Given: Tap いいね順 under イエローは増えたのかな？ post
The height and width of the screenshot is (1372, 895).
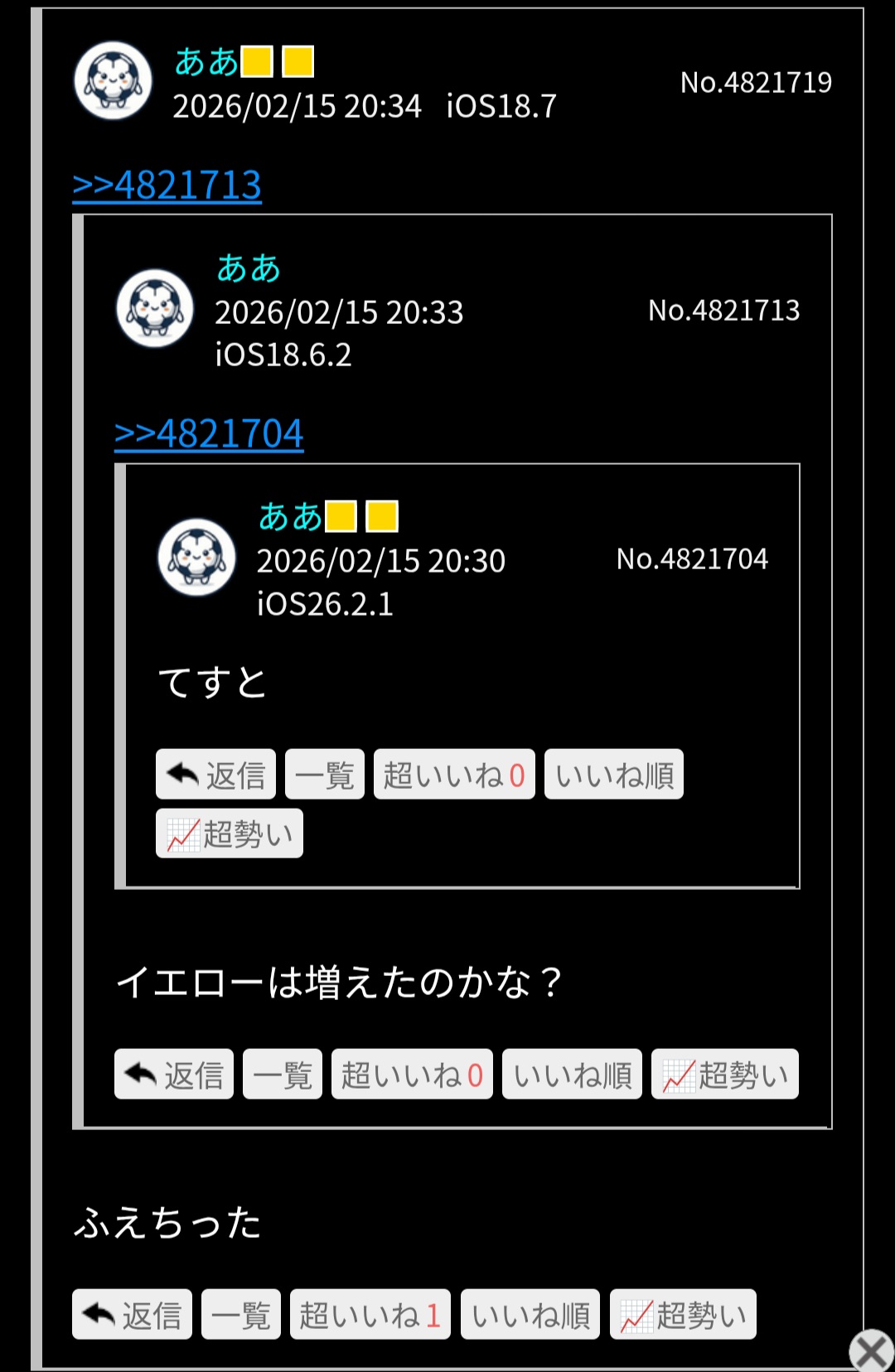Looking at the screenshot, I should [572, 1075].
